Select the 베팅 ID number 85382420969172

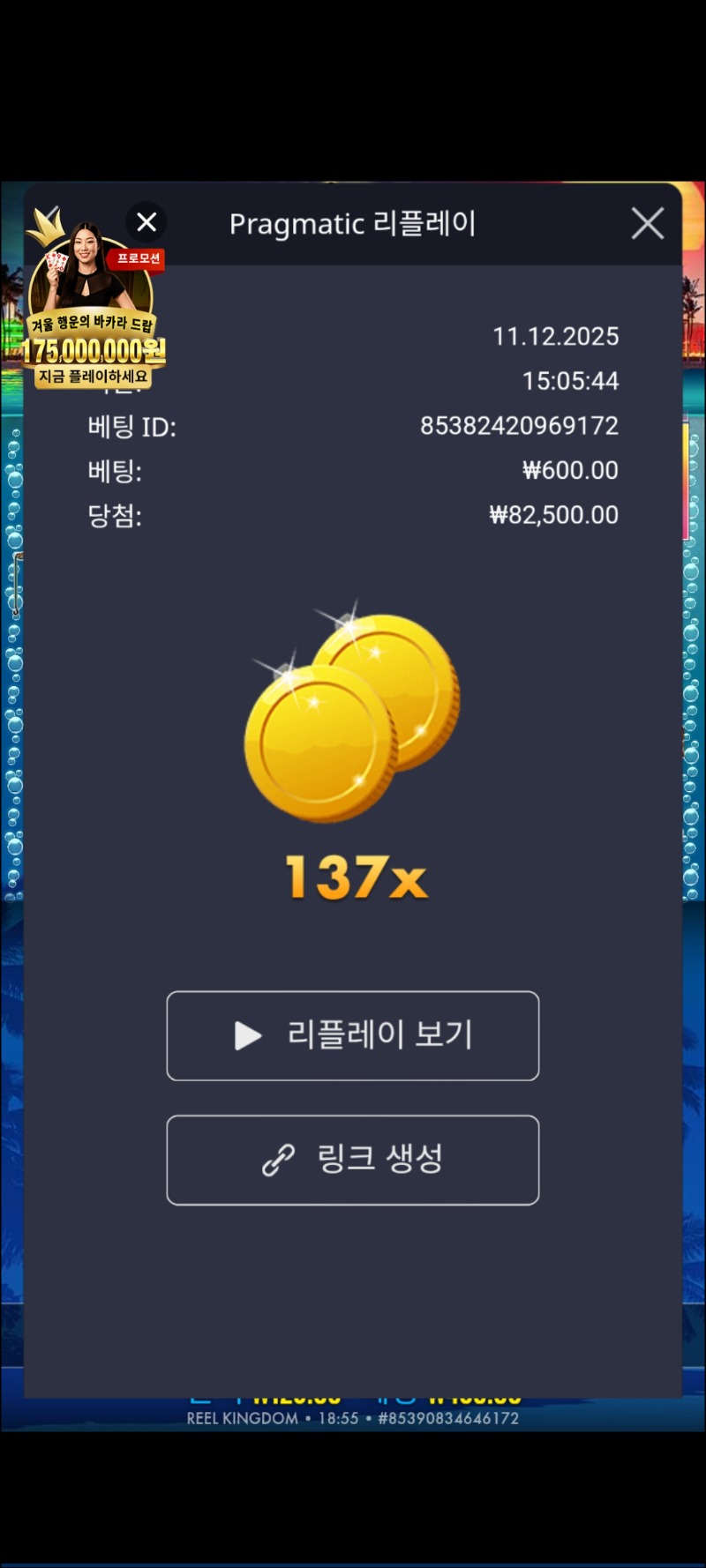click(519, 426)
